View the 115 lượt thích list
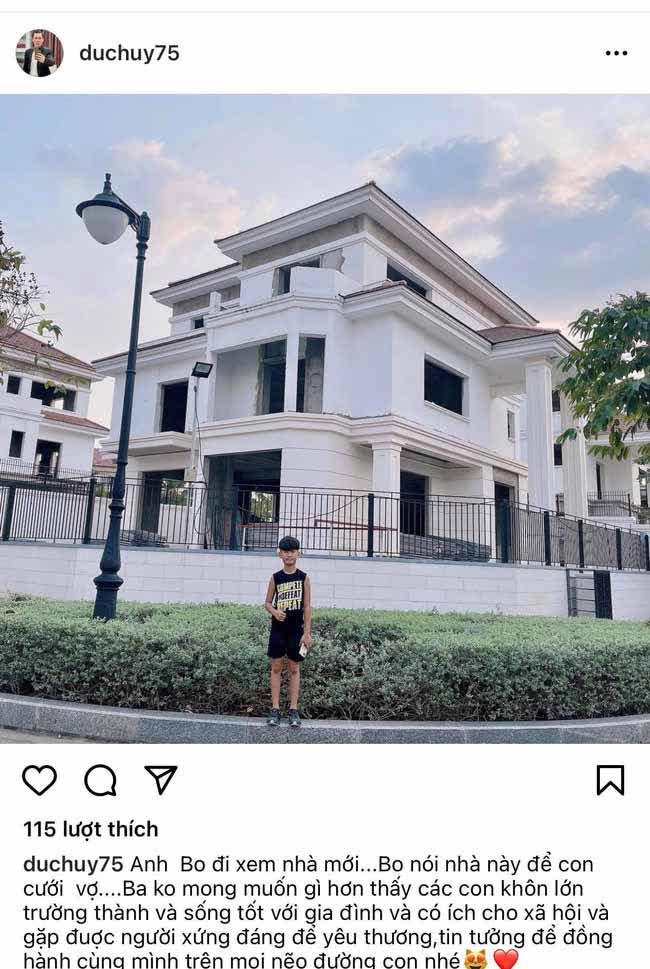The height and width of the screenshot is (969, 650). click(x=91, y=829)
